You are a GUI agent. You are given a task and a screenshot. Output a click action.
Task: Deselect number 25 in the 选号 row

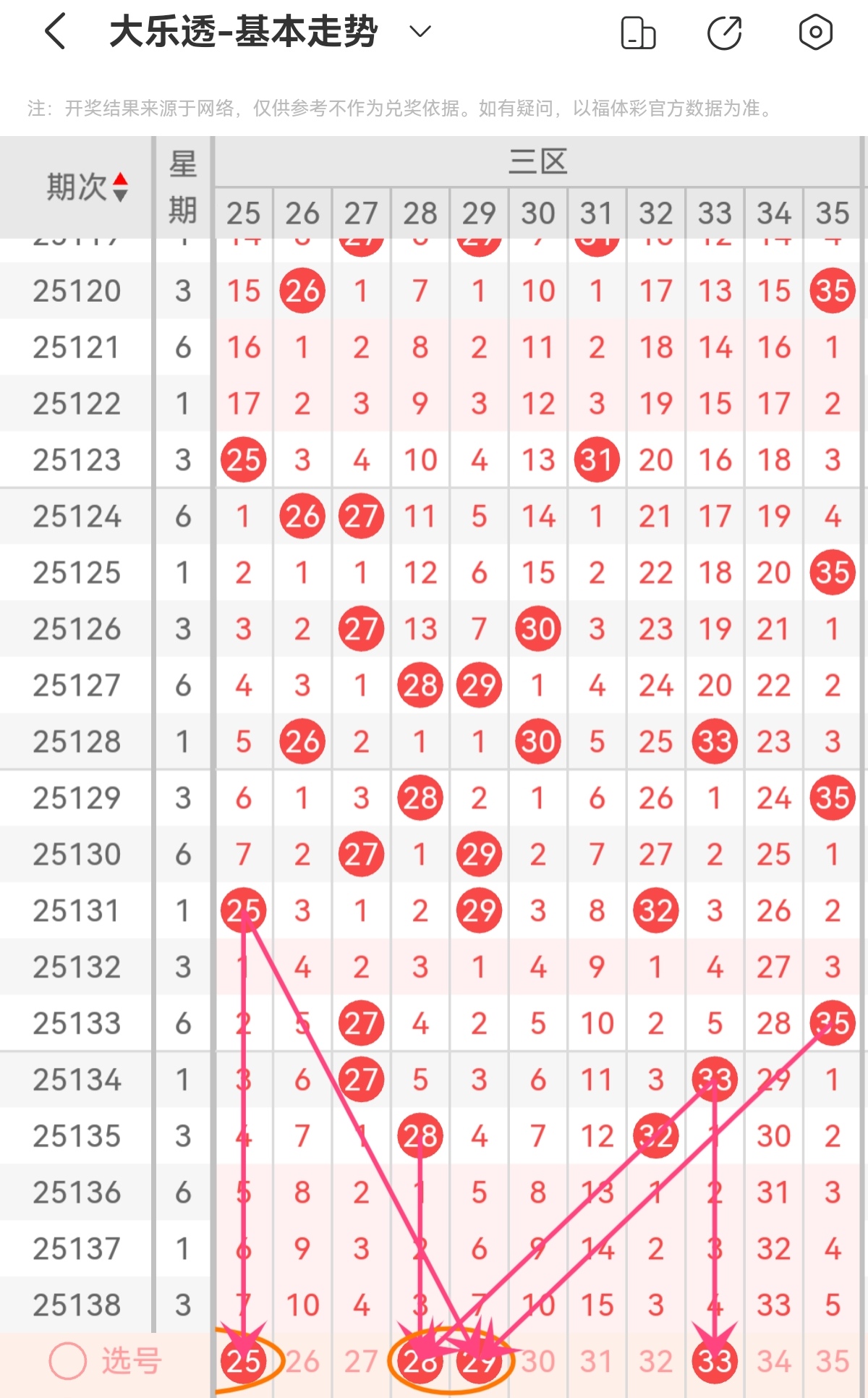(x=244, y=1362)
